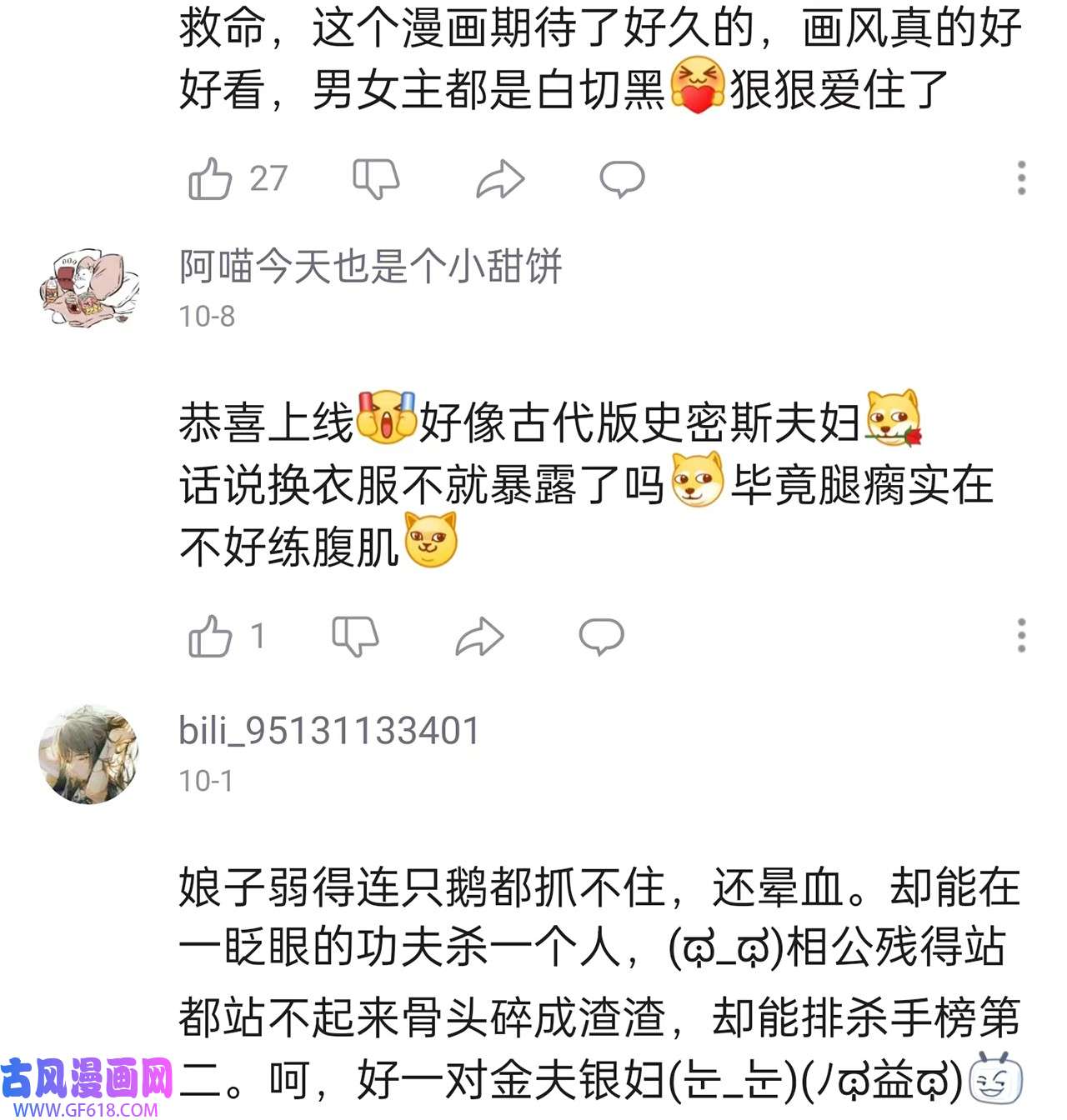View bili_95131133401's avatar profile
This screenshot has width=1067, height=1120.
pyautogui.click(x=89, y=754)
